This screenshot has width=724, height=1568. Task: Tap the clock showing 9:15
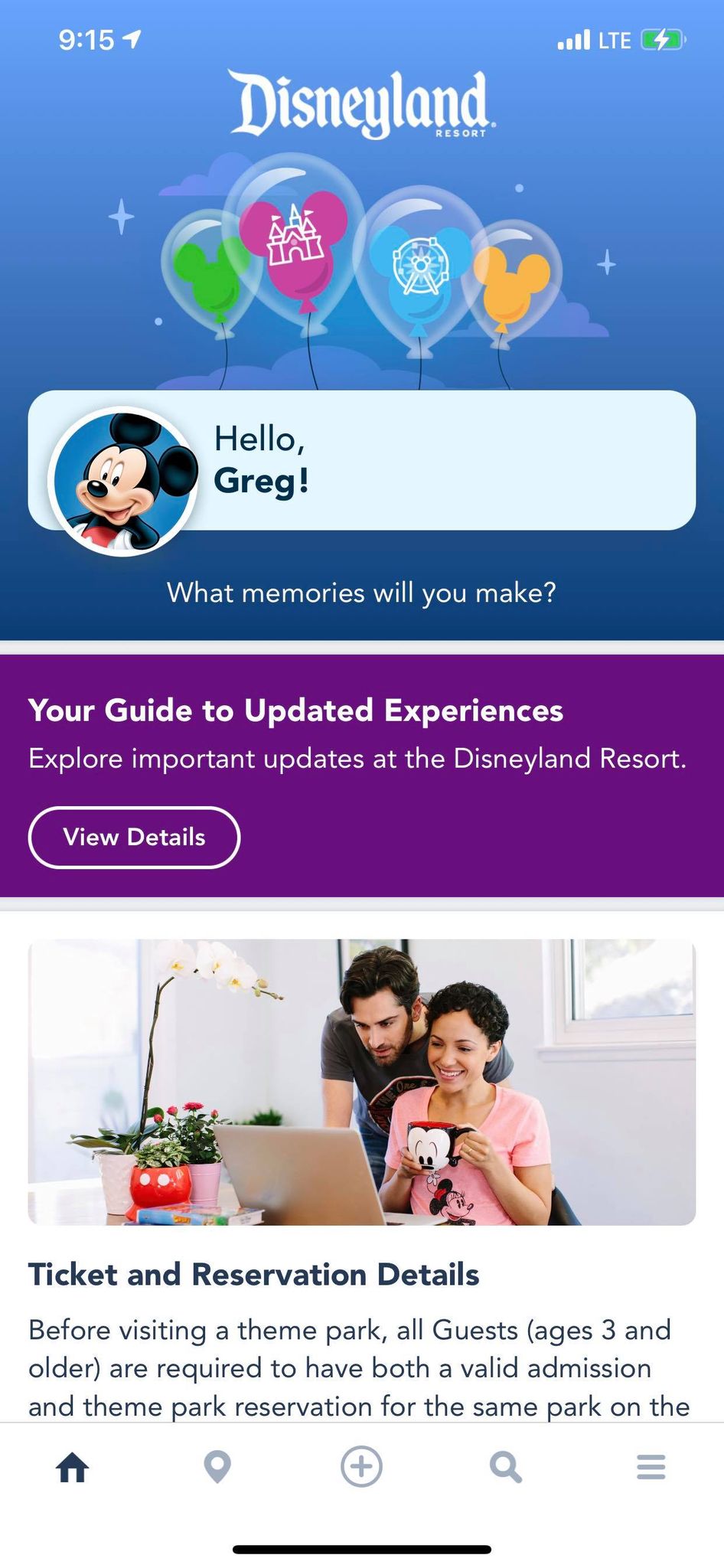tap(79, 38)
